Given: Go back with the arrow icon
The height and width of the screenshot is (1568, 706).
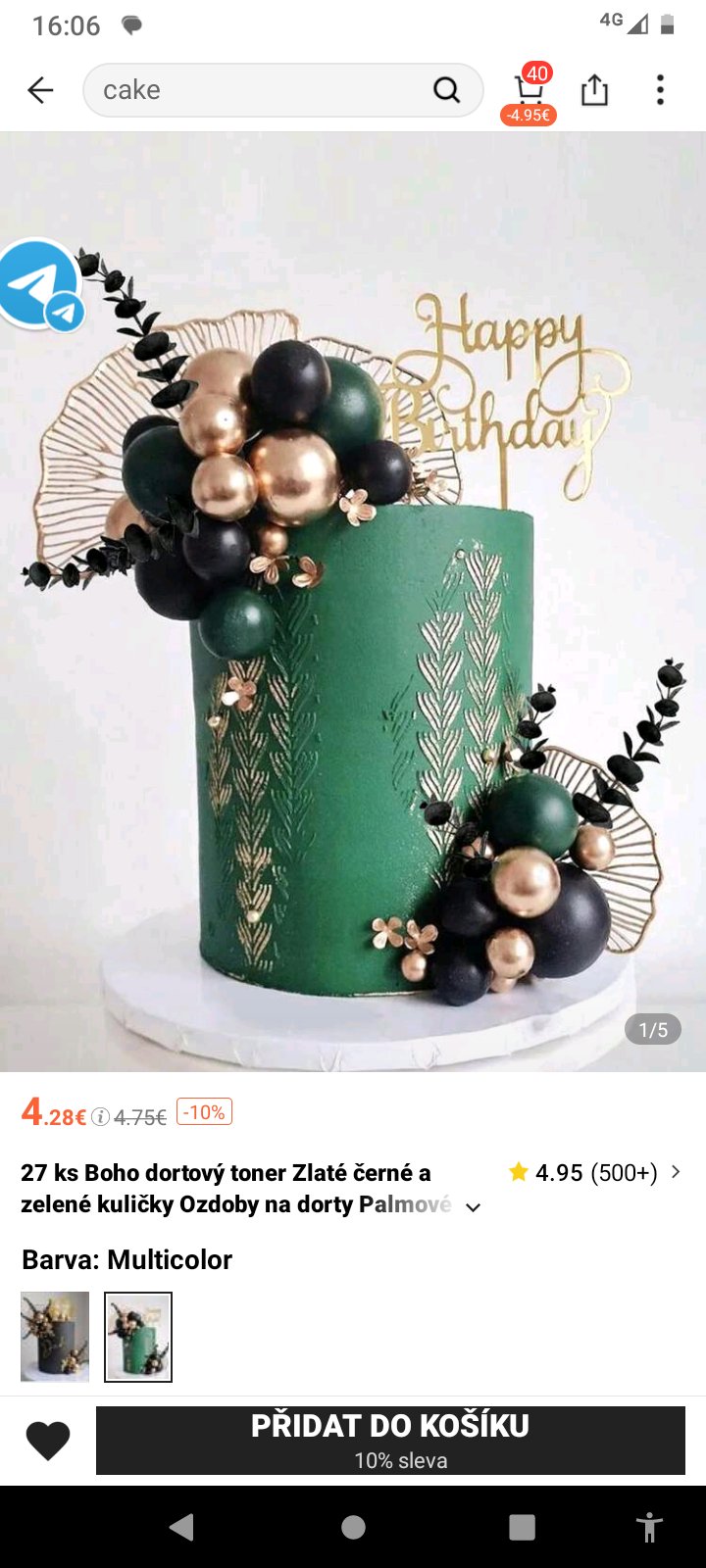Looking at the screenshot, I should tap(40, 90).
